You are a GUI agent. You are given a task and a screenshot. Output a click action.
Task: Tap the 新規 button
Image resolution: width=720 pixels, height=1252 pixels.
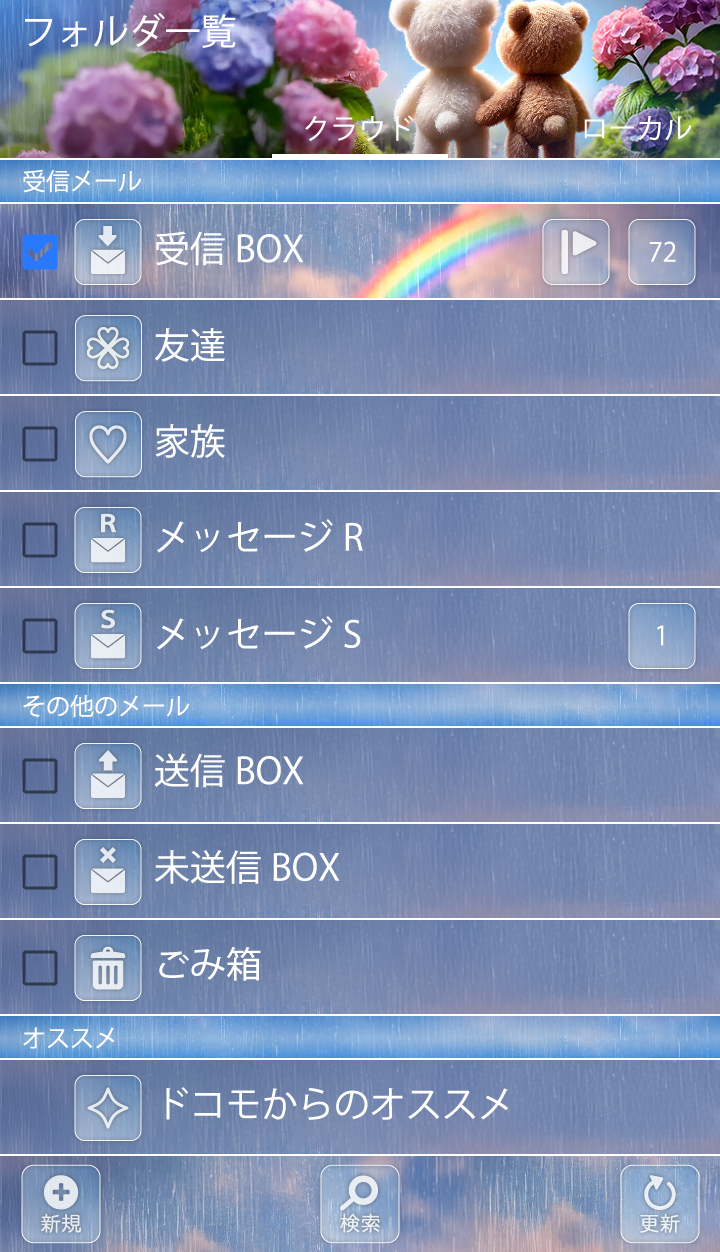(61, 1204)
